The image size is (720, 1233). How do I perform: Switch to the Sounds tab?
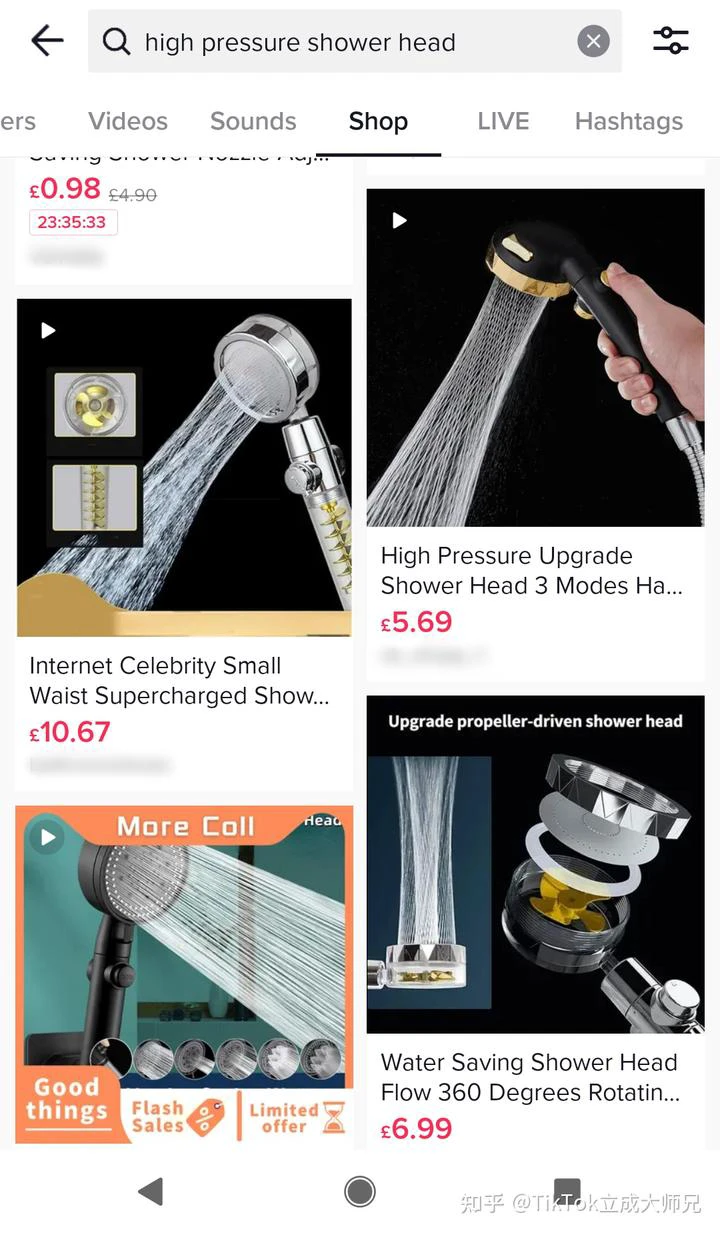tap(253, 121)
